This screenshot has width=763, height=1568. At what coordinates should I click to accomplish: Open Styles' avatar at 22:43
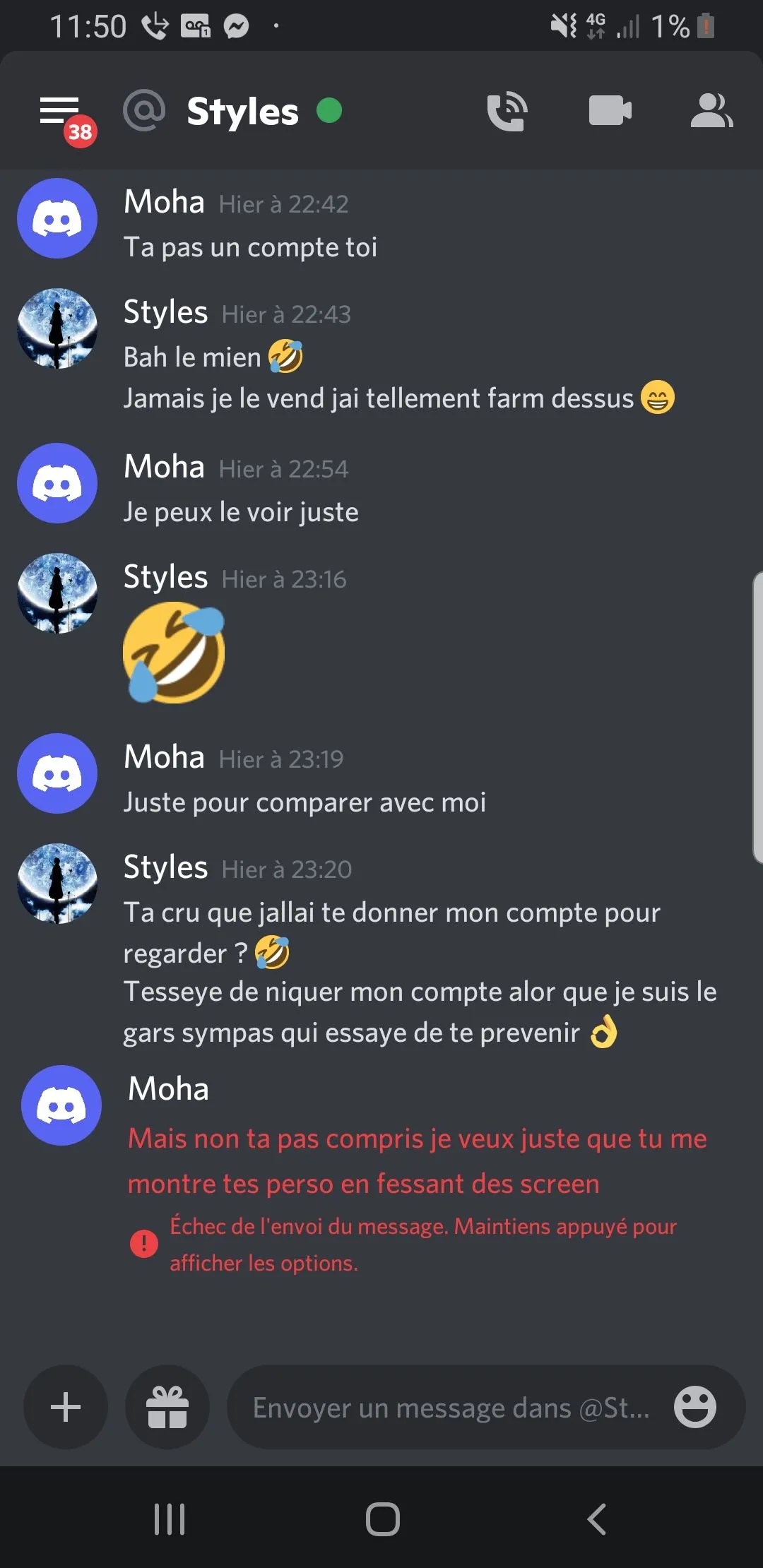57,328
